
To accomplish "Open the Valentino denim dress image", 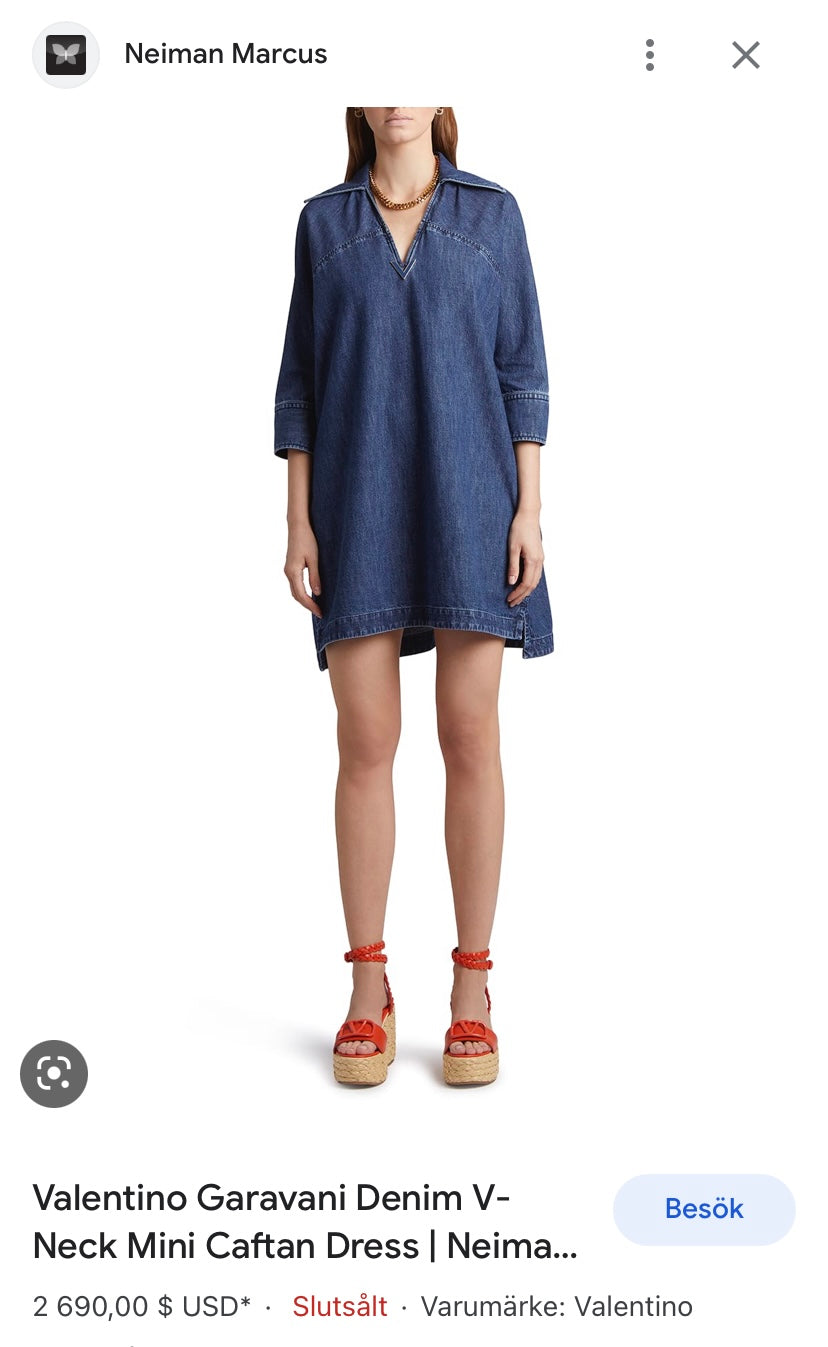I will [x=414, y=500].
